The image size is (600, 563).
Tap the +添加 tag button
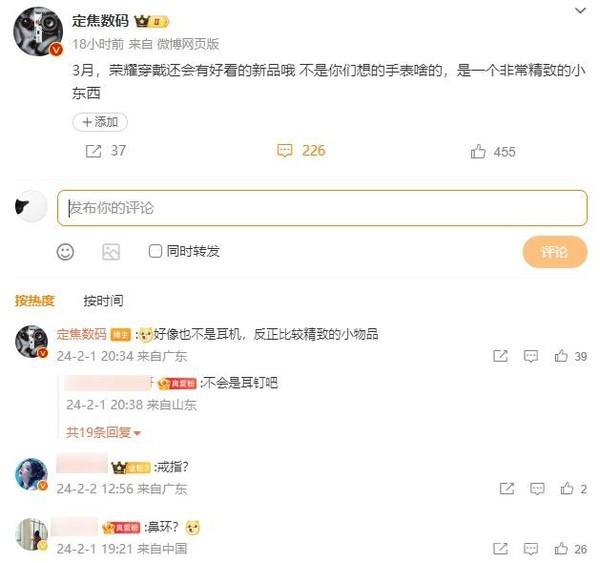coord(100,121)
